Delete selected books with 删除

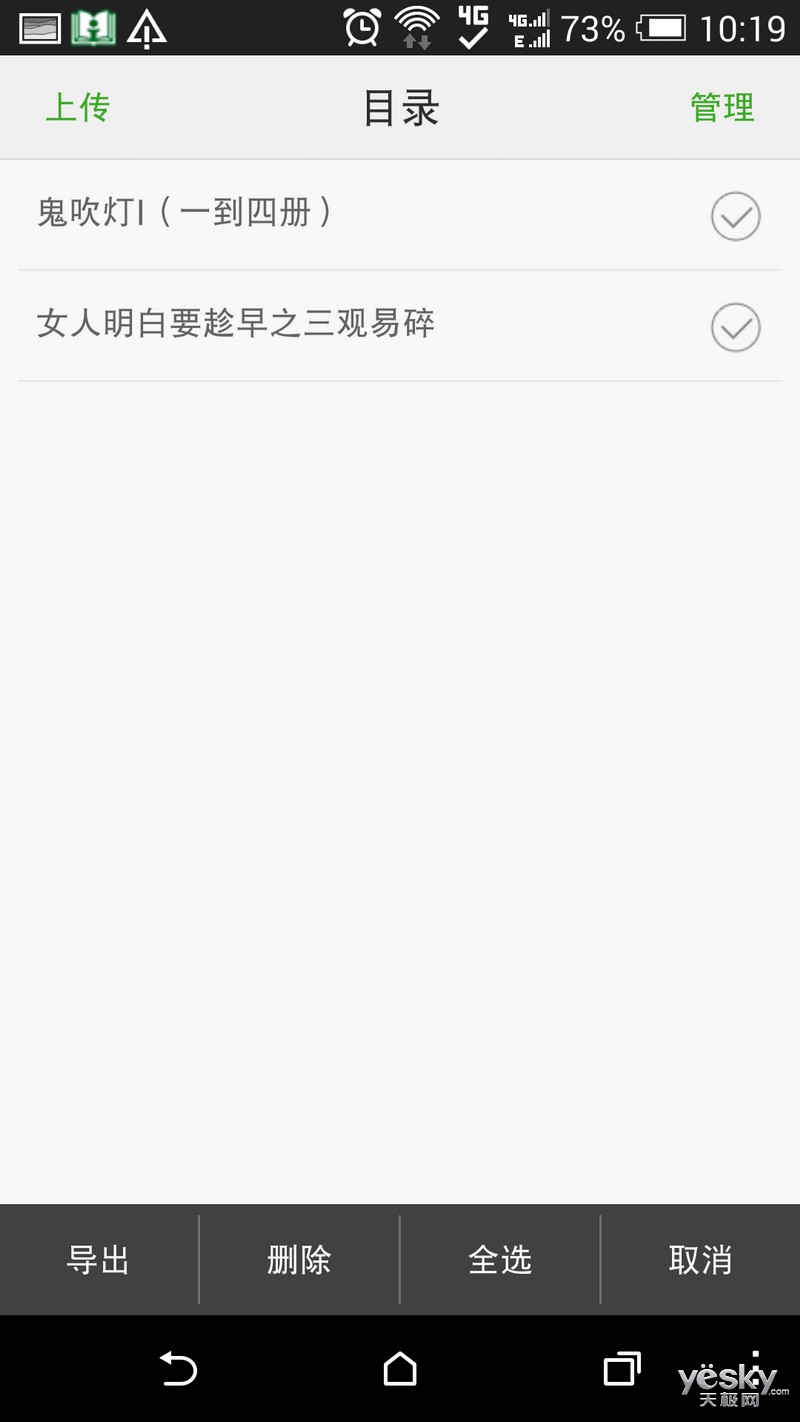(x=299, y=1259)
